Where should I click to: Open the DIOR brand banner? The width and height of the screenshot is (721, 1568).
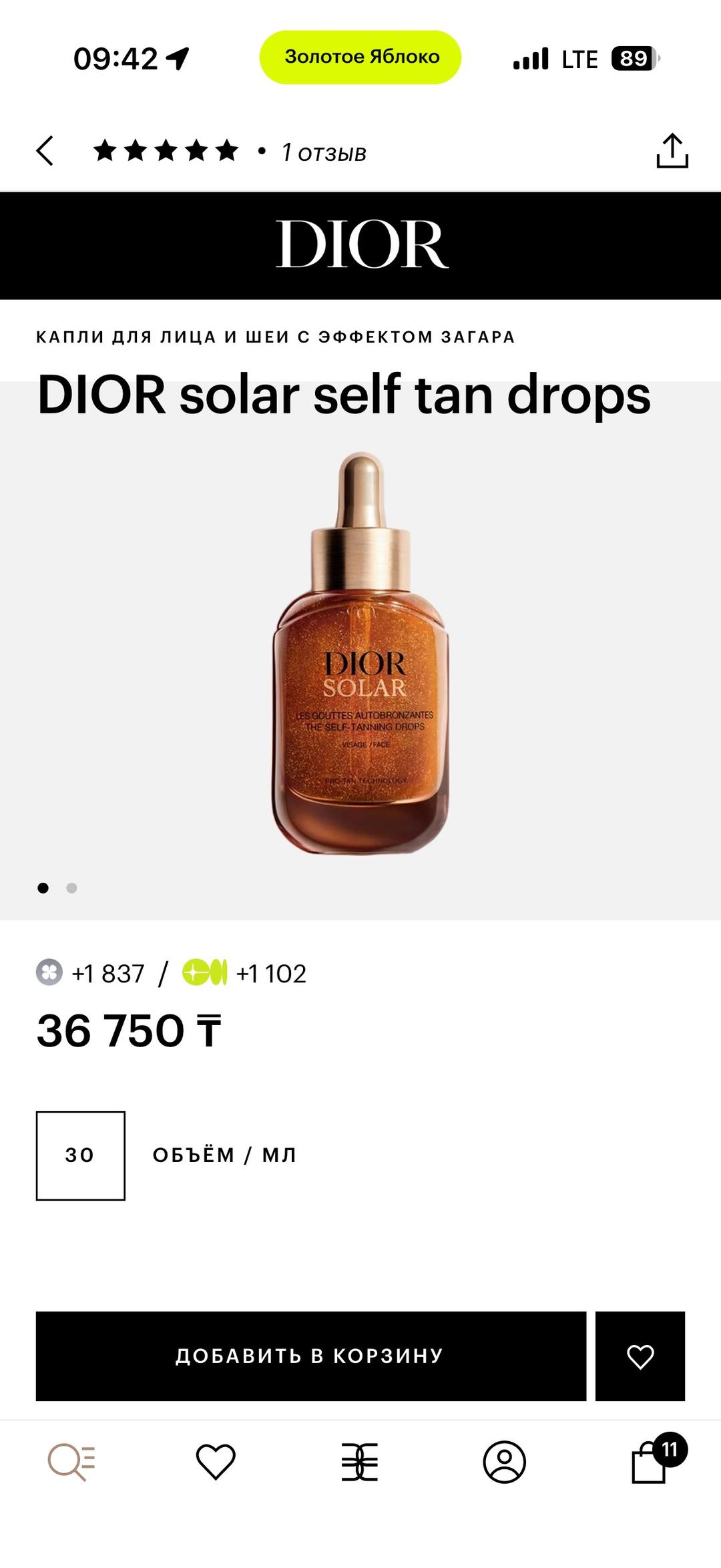click(x=360, y=245)
